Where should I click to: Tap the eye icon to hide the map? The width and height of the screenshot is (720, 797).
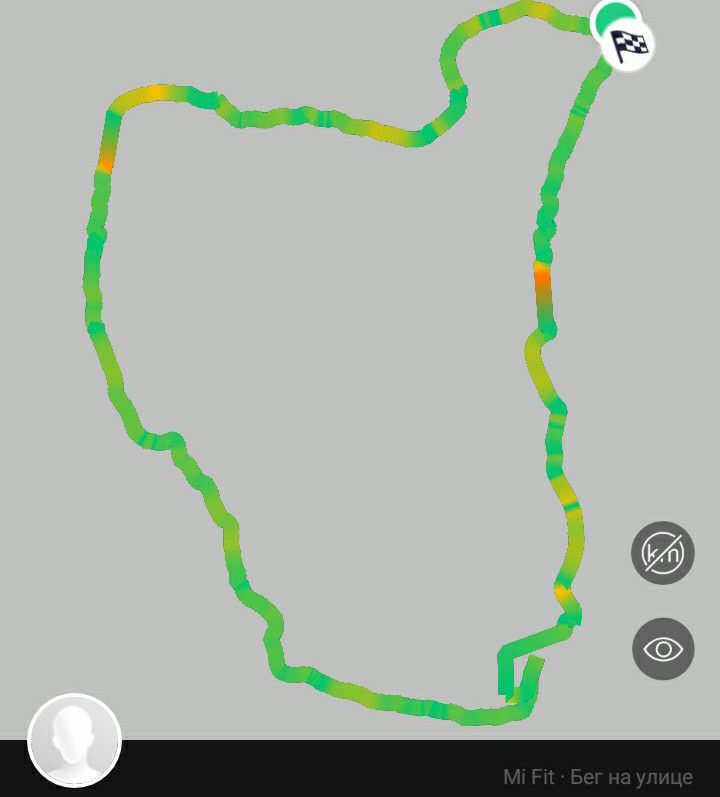pyautogui.click(x=663, y=649)
